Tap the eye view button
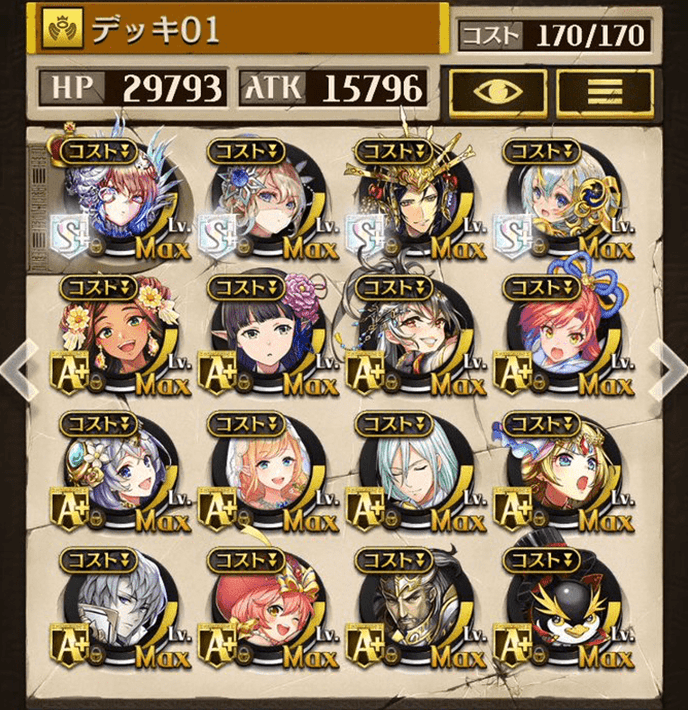 495,89
